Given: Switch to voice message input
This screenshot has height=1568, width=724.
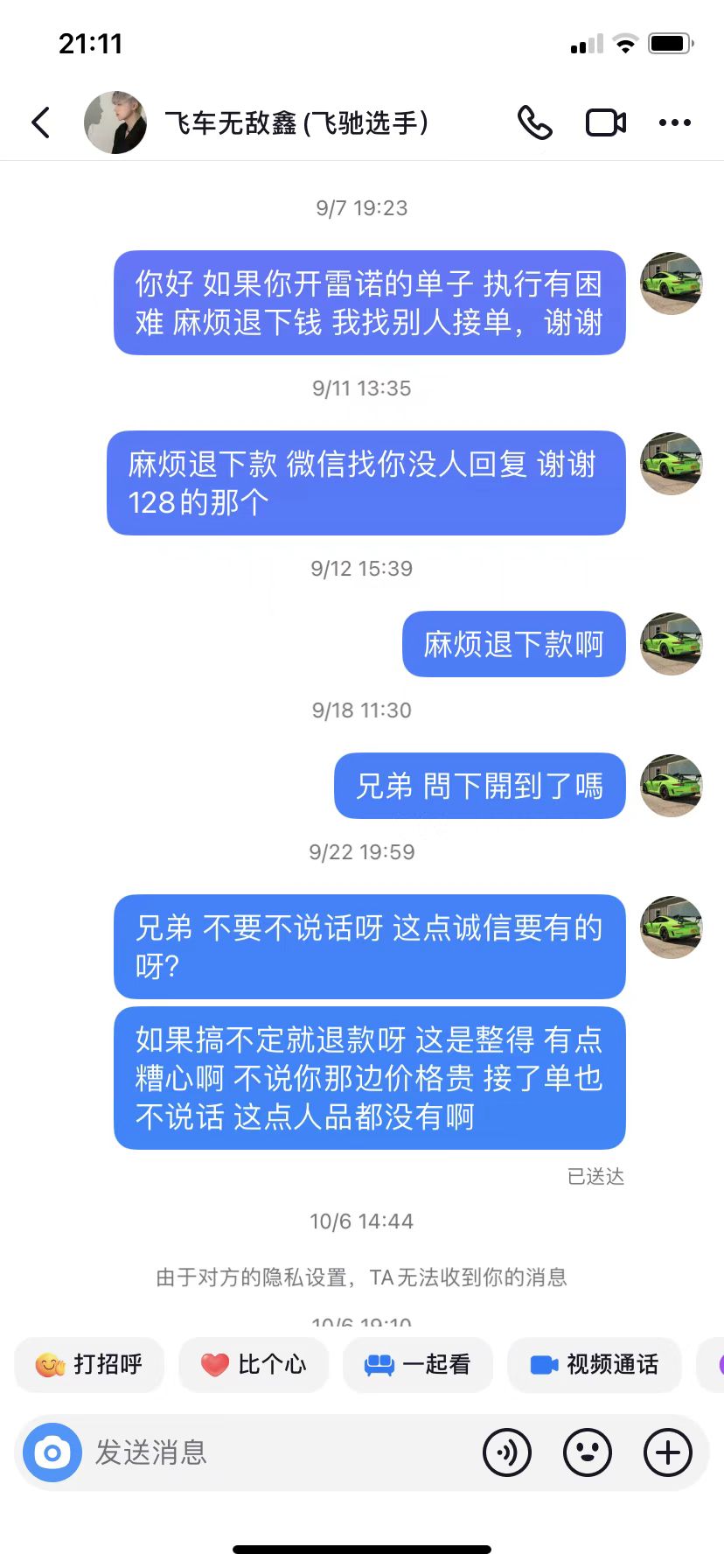Looking at the screenshot, I should (x=507, y=1453).
